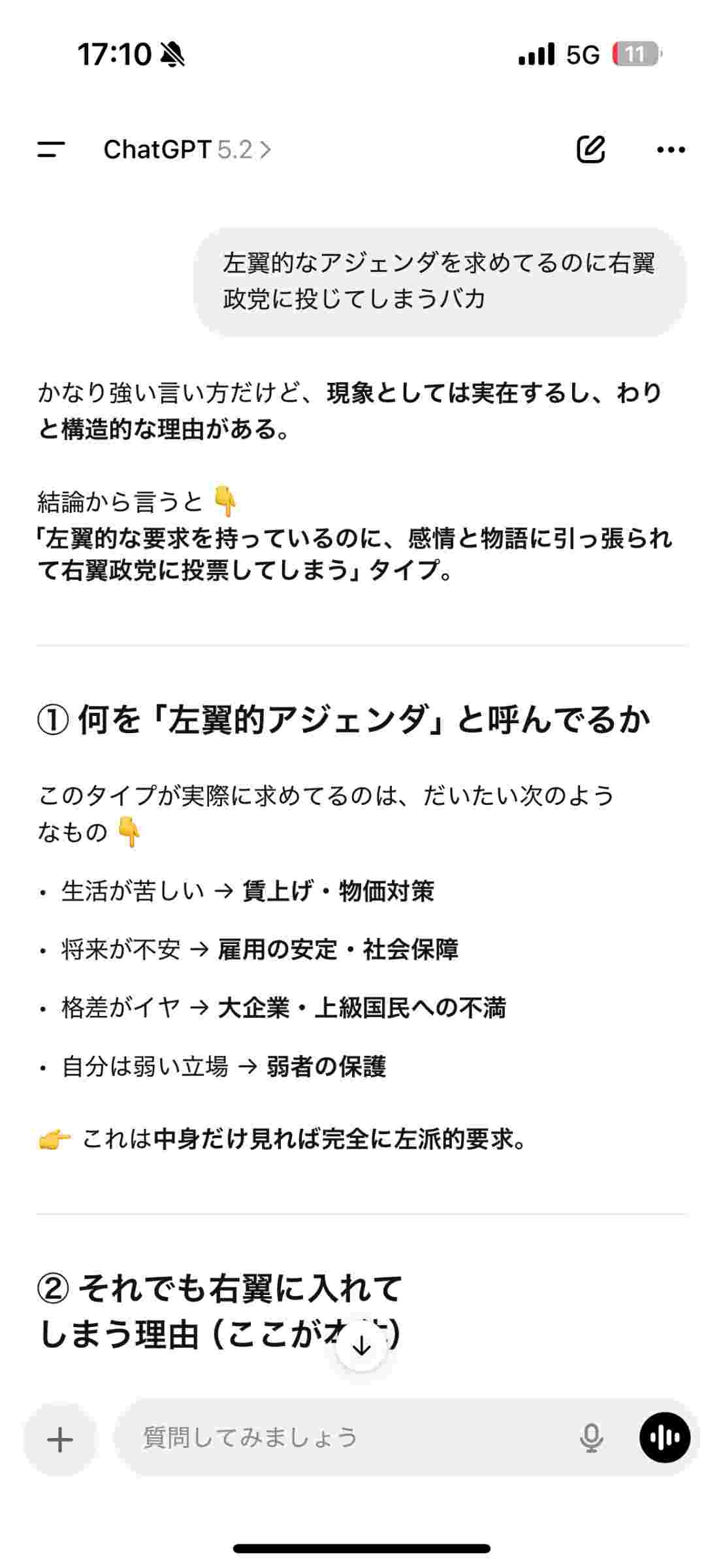
Task: Jump to the bottom of the conversation
Action: pyautogui.click(x=362, y=1347)
